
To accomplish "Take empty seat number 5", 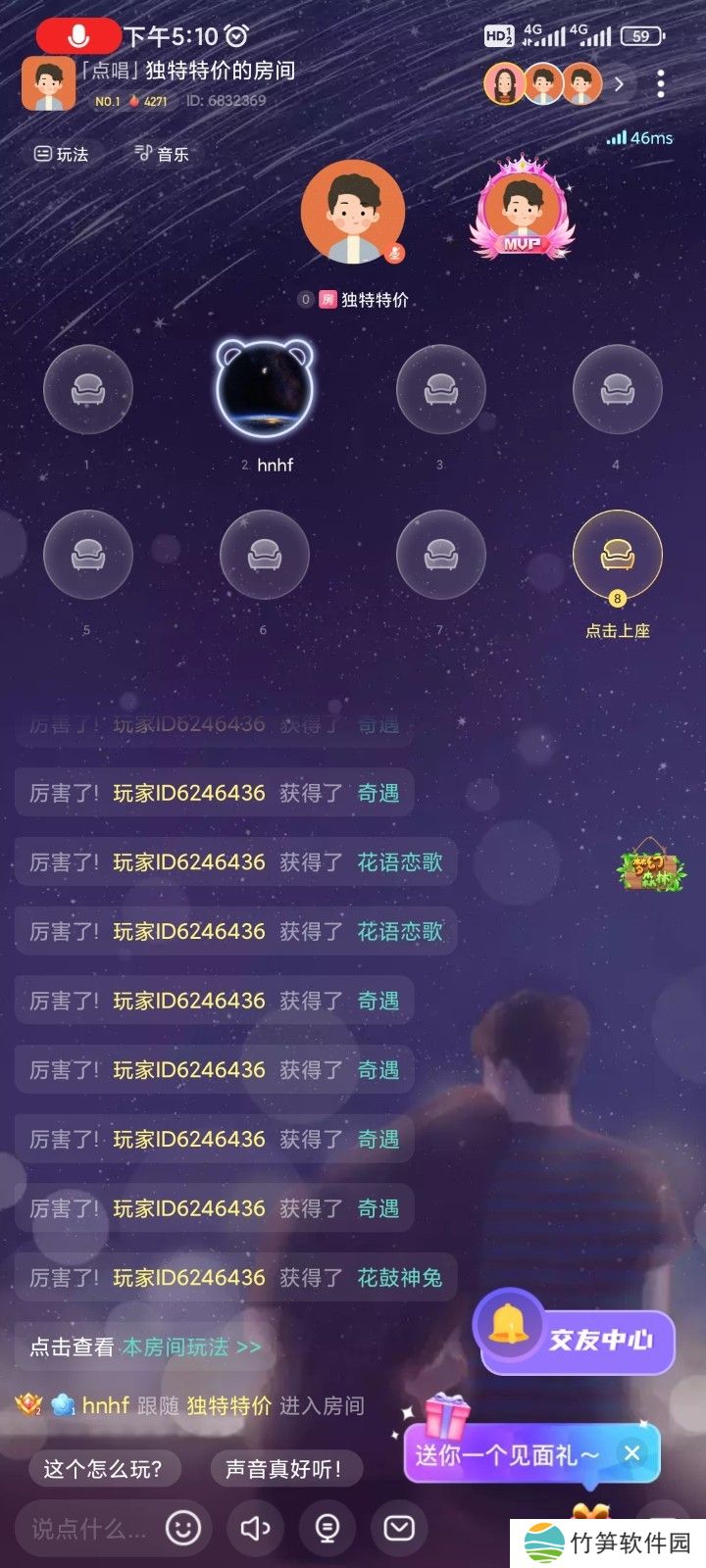I will (x=87, y=556).
